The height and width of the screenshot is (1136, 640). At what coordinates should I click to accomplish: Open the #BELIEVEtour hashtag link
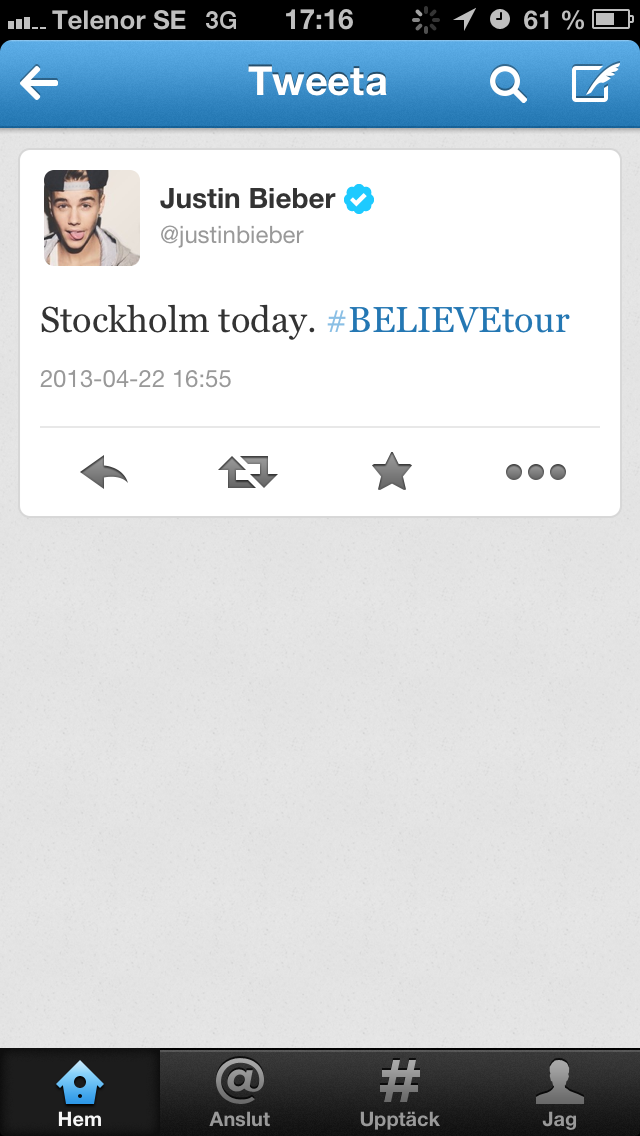(448, 321)
